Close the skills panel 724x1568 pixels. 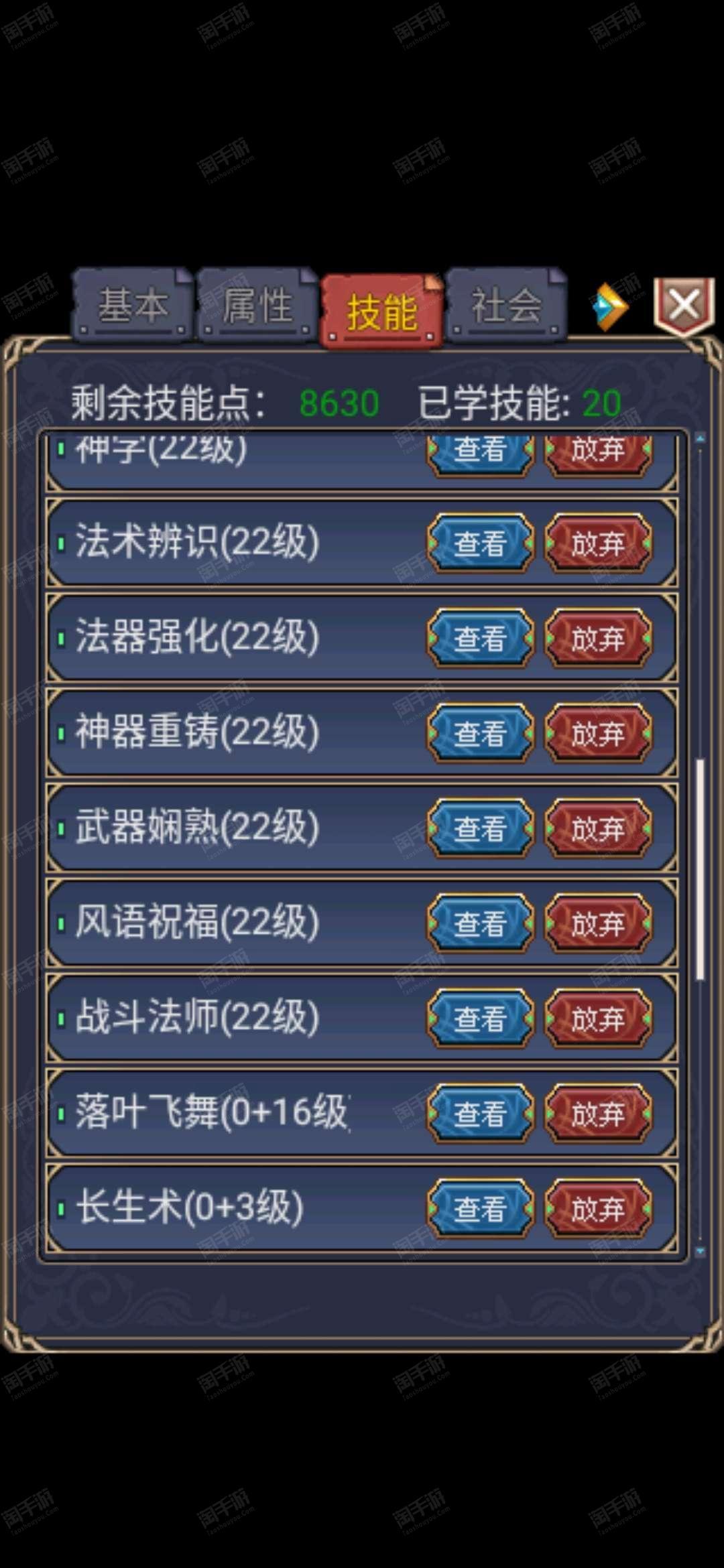[684, 306]
